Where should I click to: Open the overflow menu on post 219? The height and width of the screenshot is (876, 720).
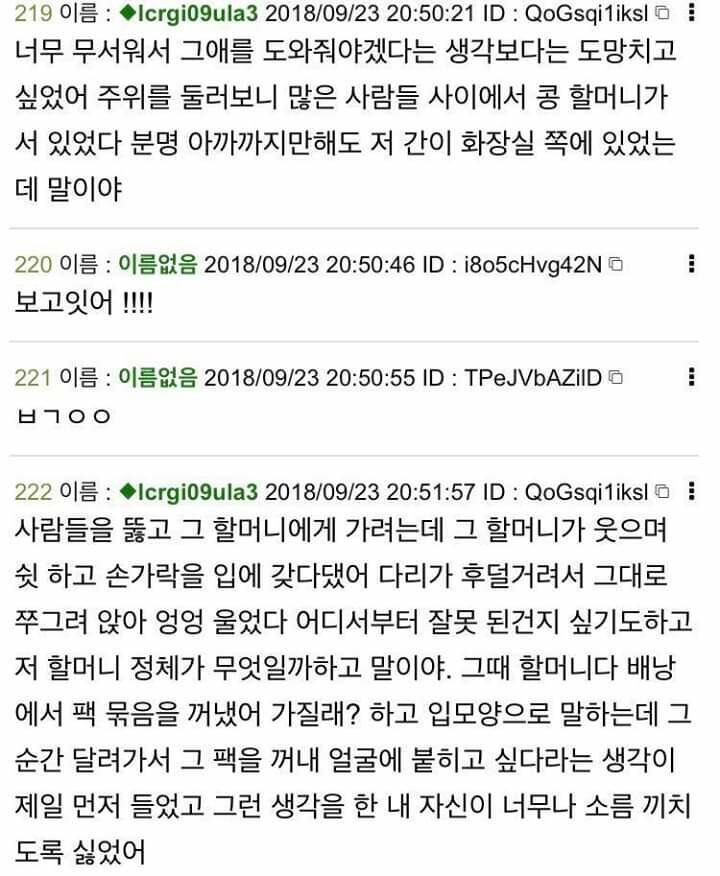point(692,13)
